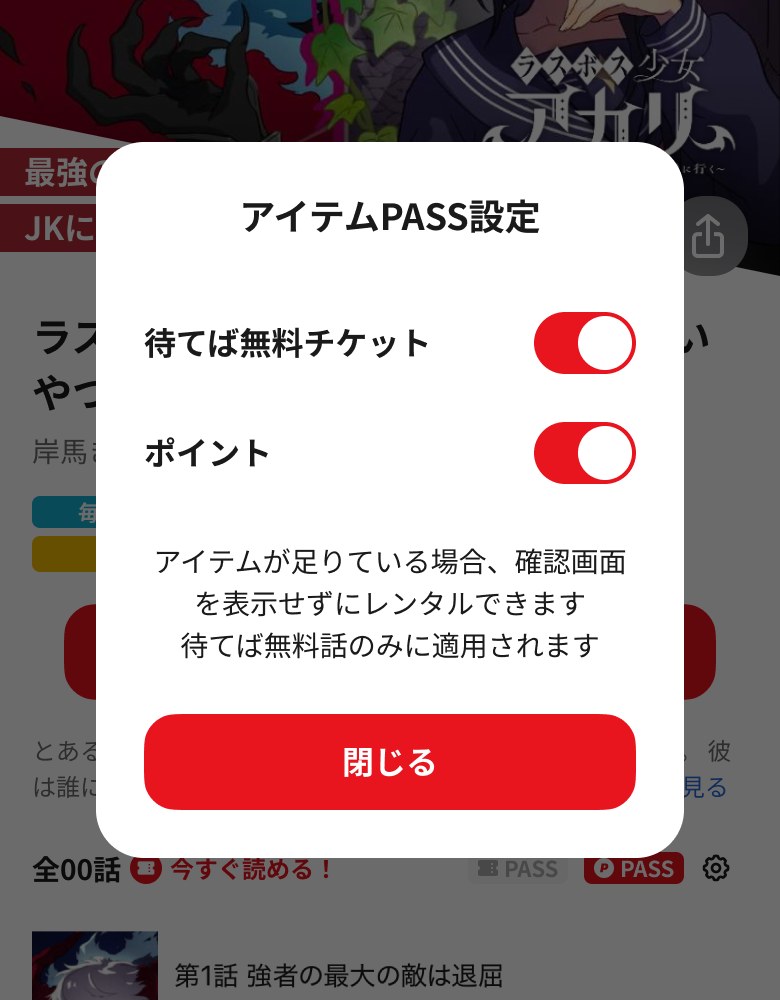This screenshot has width=780, height=1000.
Task: Tap the point PASS badge
Action: pyautogui.click(x=634, y=869)
